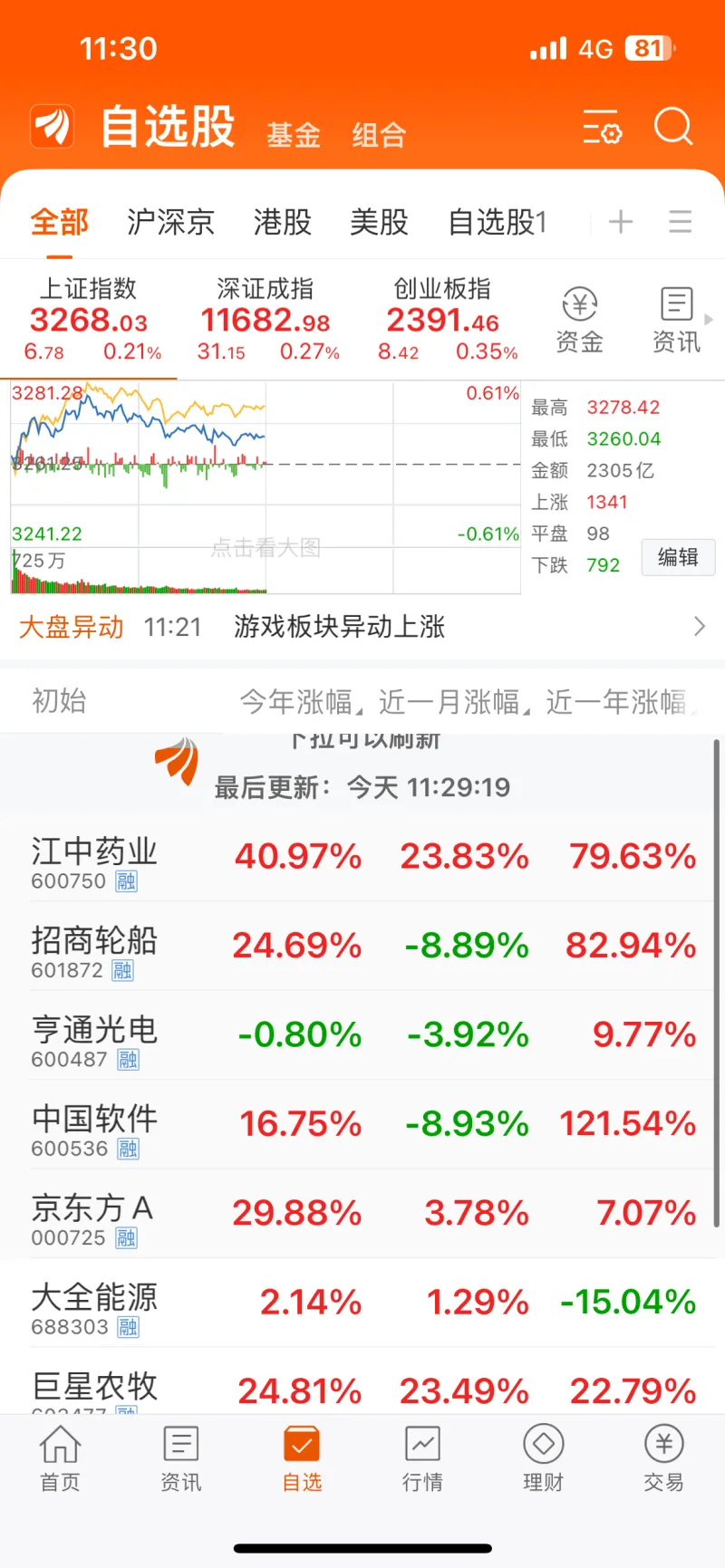
Task: Tap the 编辑 button
Action: (x=678, y=557)
